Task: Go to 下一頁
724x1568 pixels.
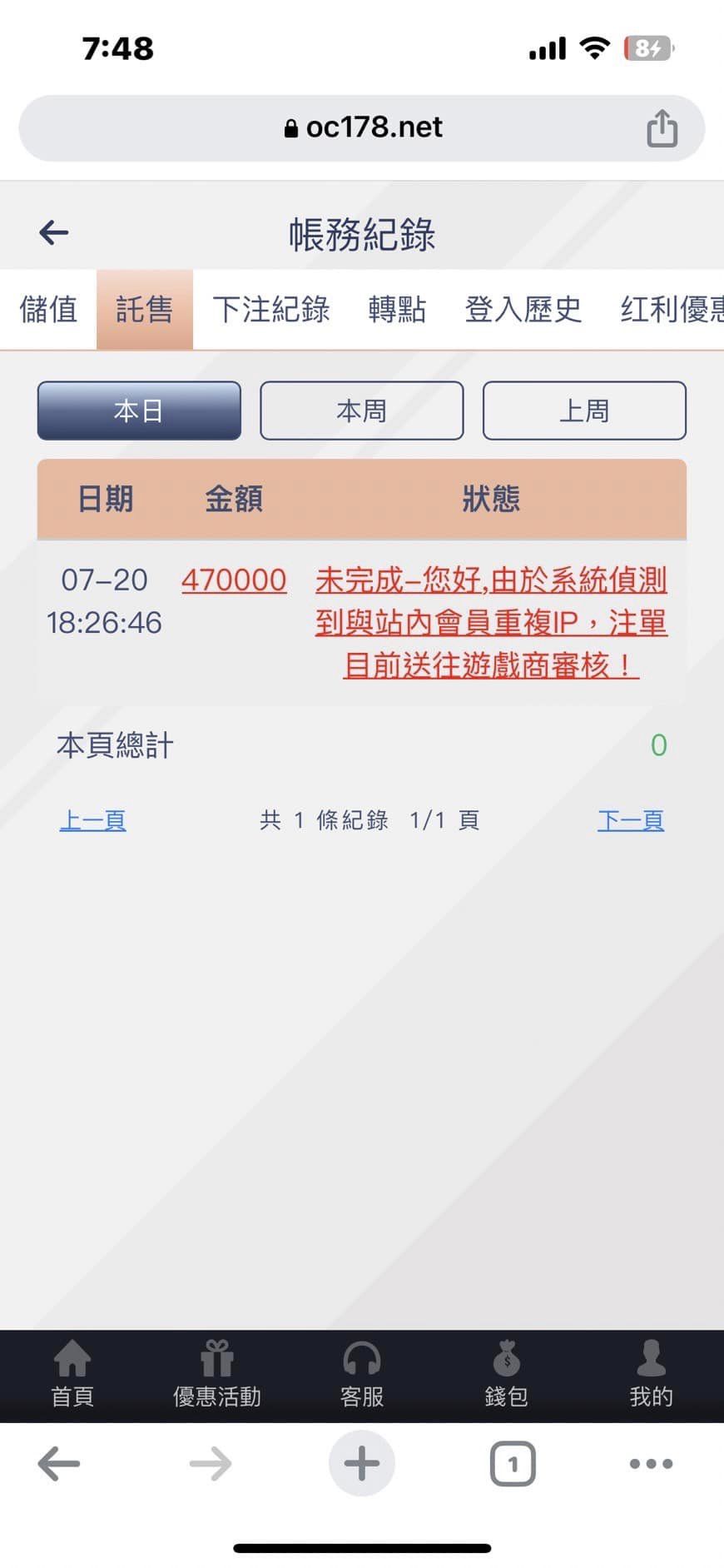Action: [631, 820]
